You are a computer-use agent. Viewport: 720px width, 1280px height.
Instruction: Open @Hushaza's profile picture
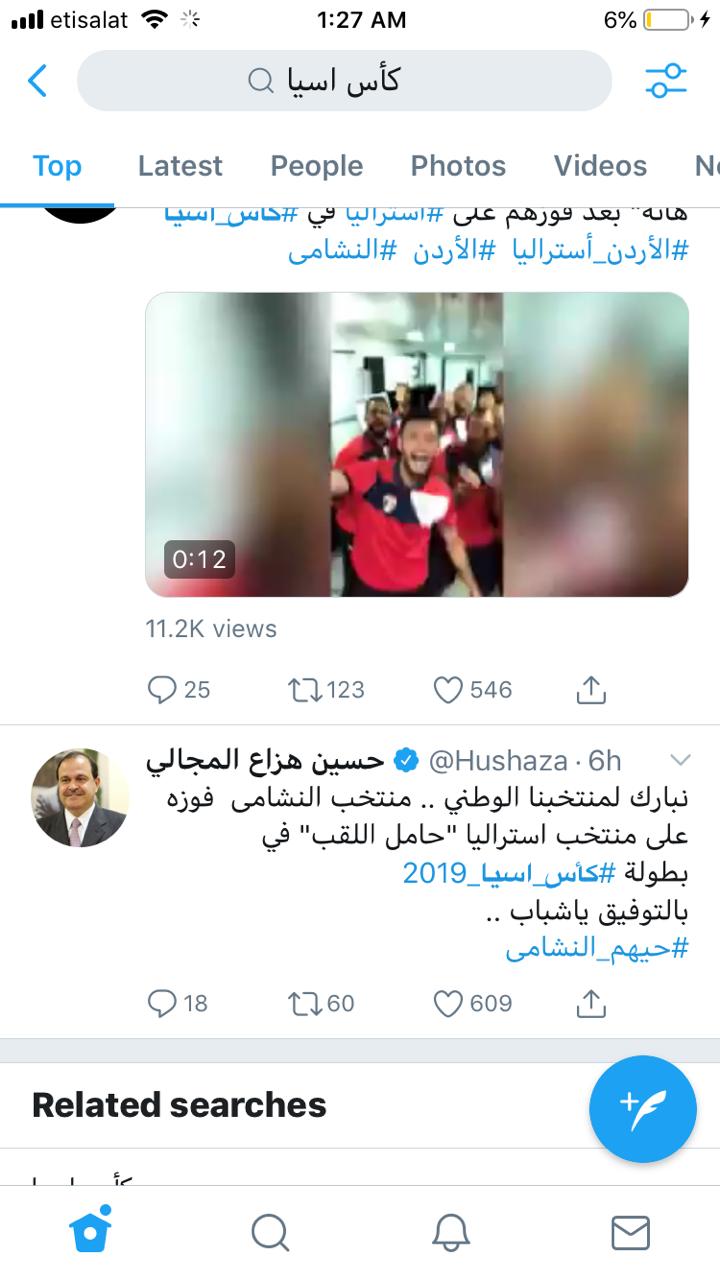click(80, 798)
